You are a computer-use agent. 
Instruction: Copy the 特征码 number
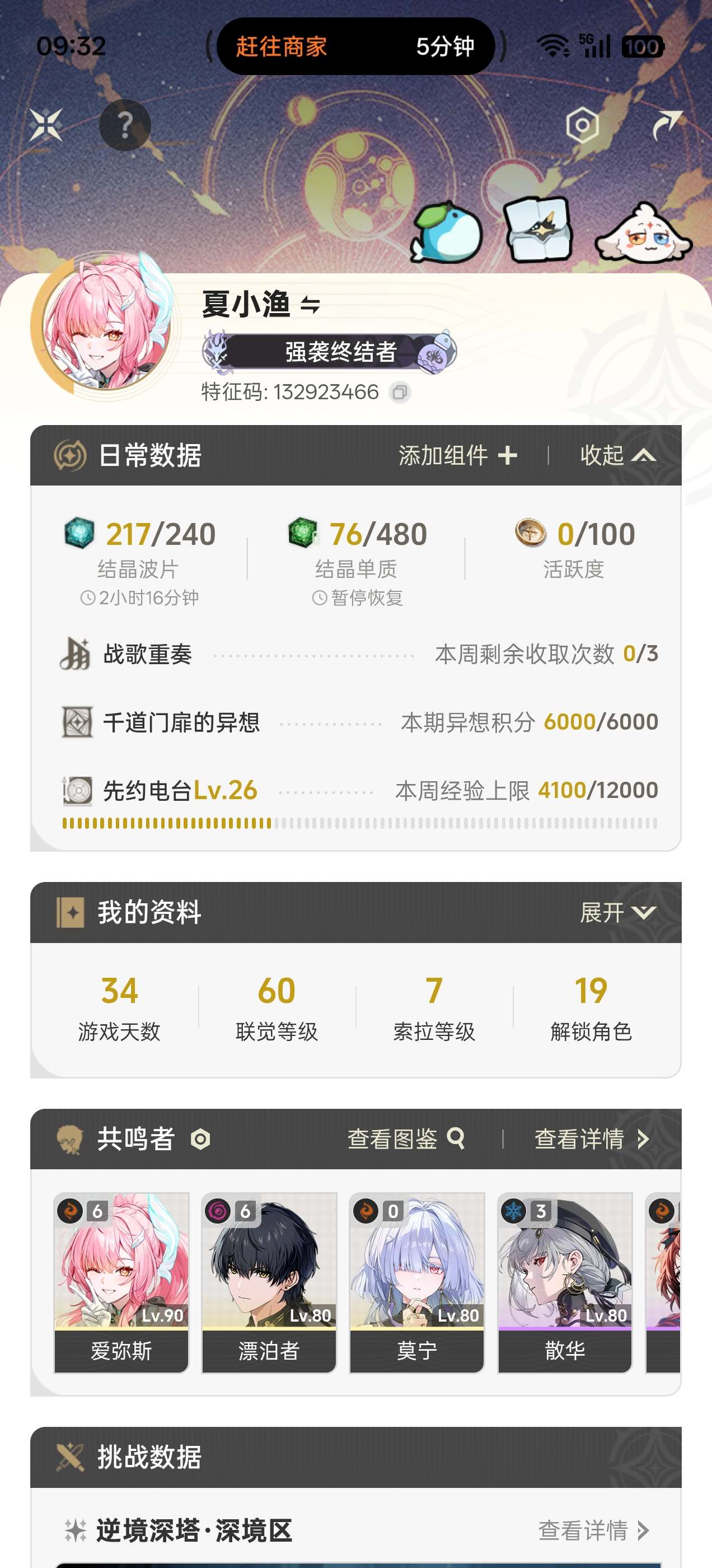point(400,393)
